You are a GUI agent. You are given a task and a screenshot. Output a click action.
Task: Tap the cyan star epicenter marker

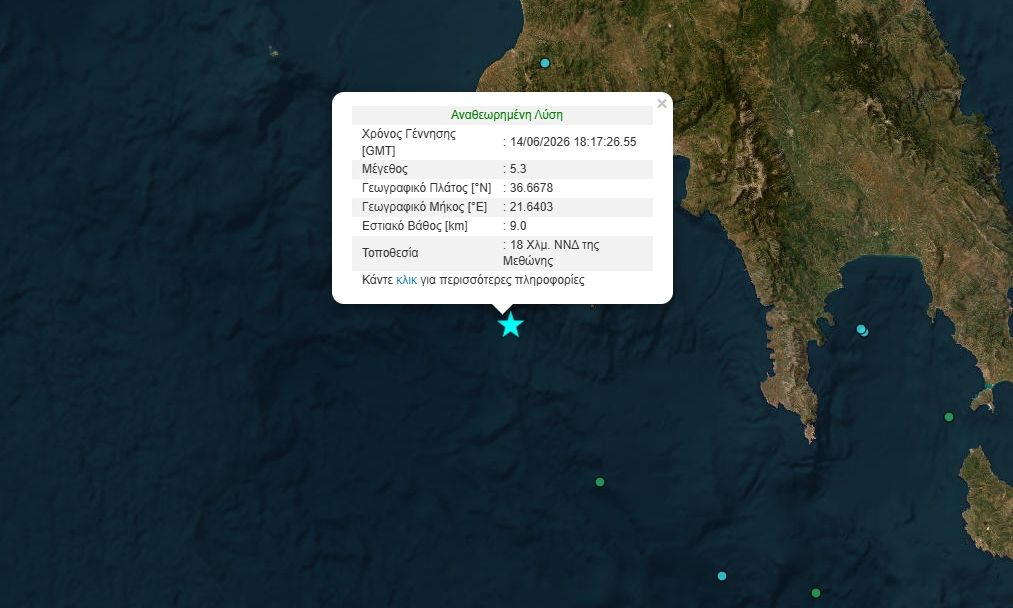click(510, 325)
